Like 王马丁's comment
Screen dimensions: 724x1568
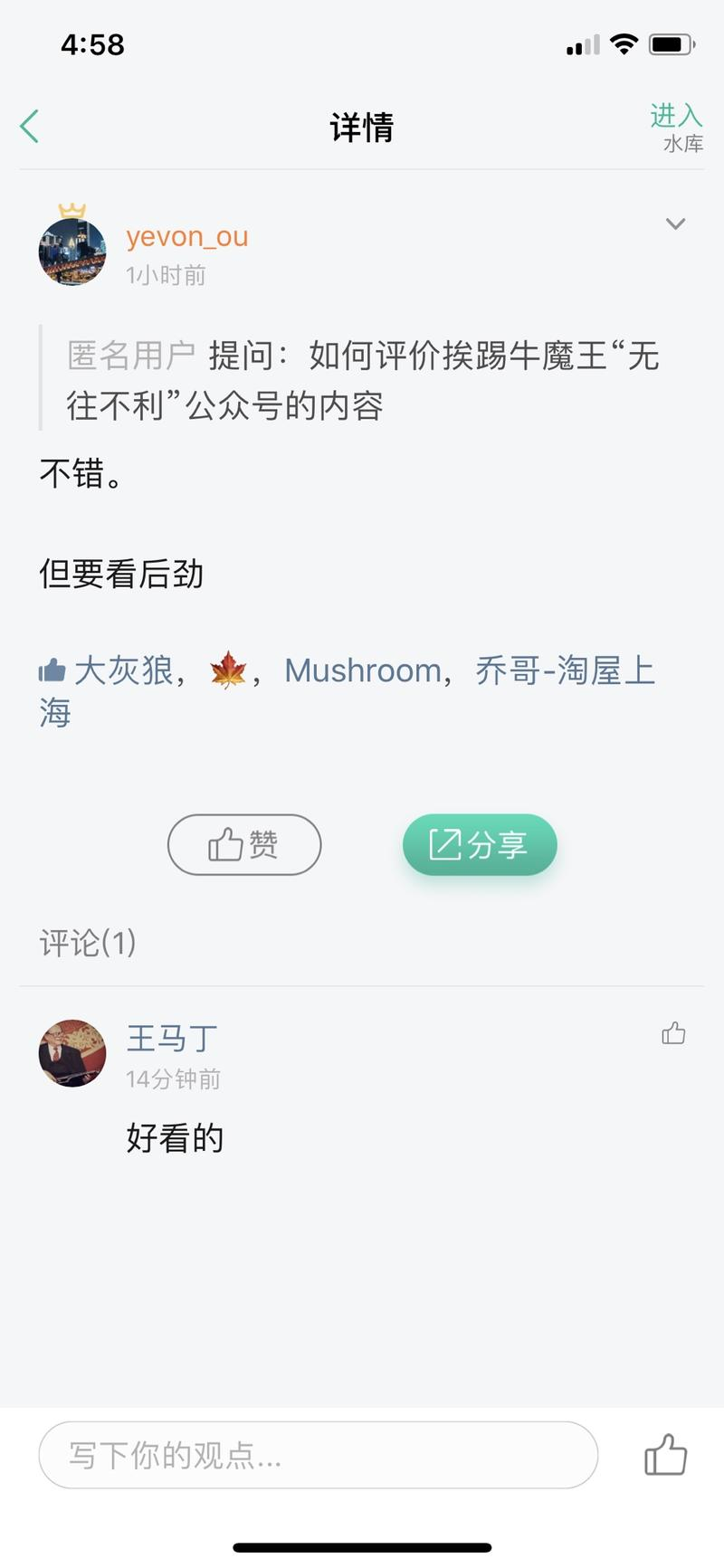pos(673,1033)
